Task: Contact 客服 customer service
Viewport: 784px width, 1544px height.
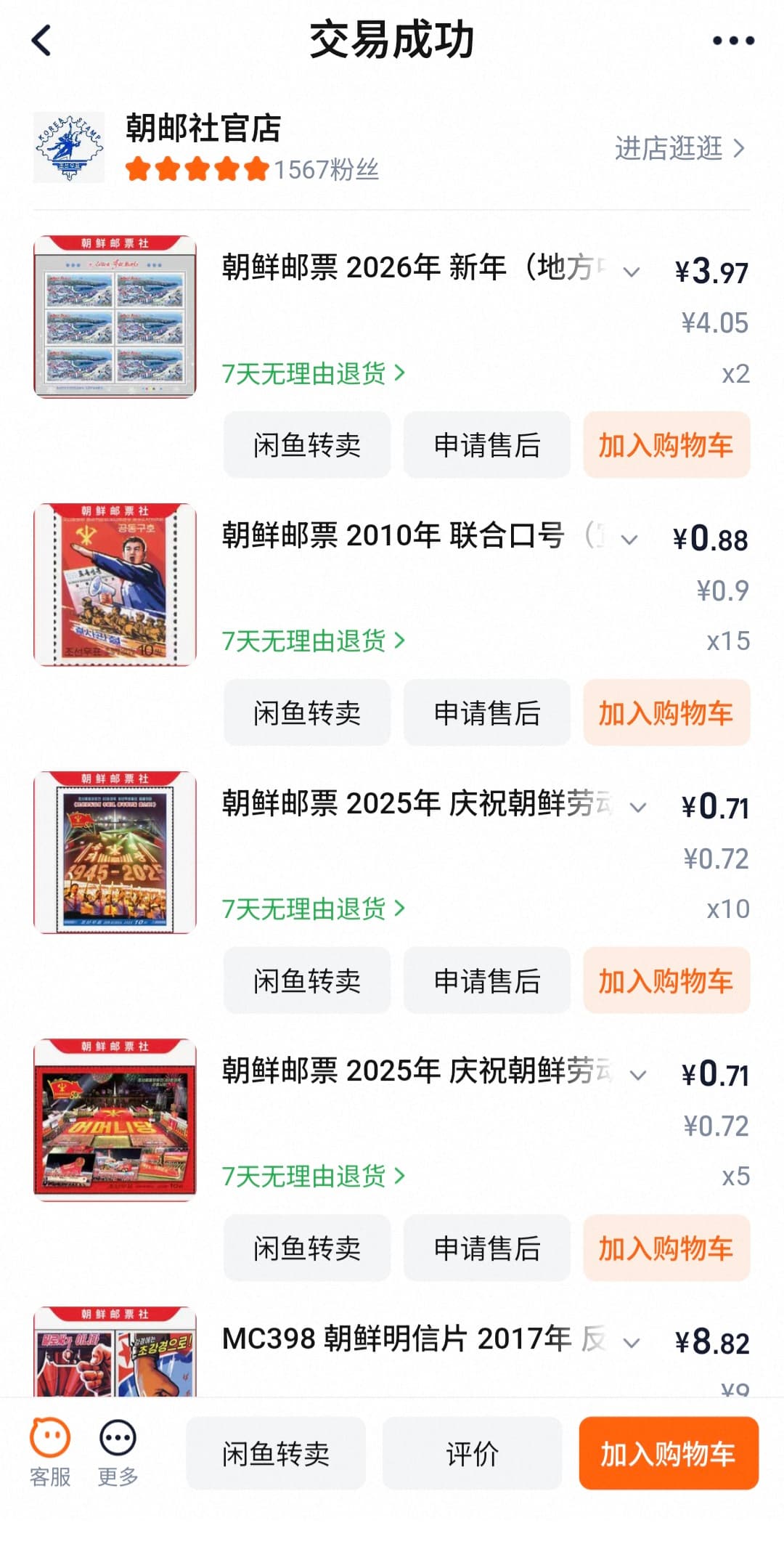Action: [50, 1453]
